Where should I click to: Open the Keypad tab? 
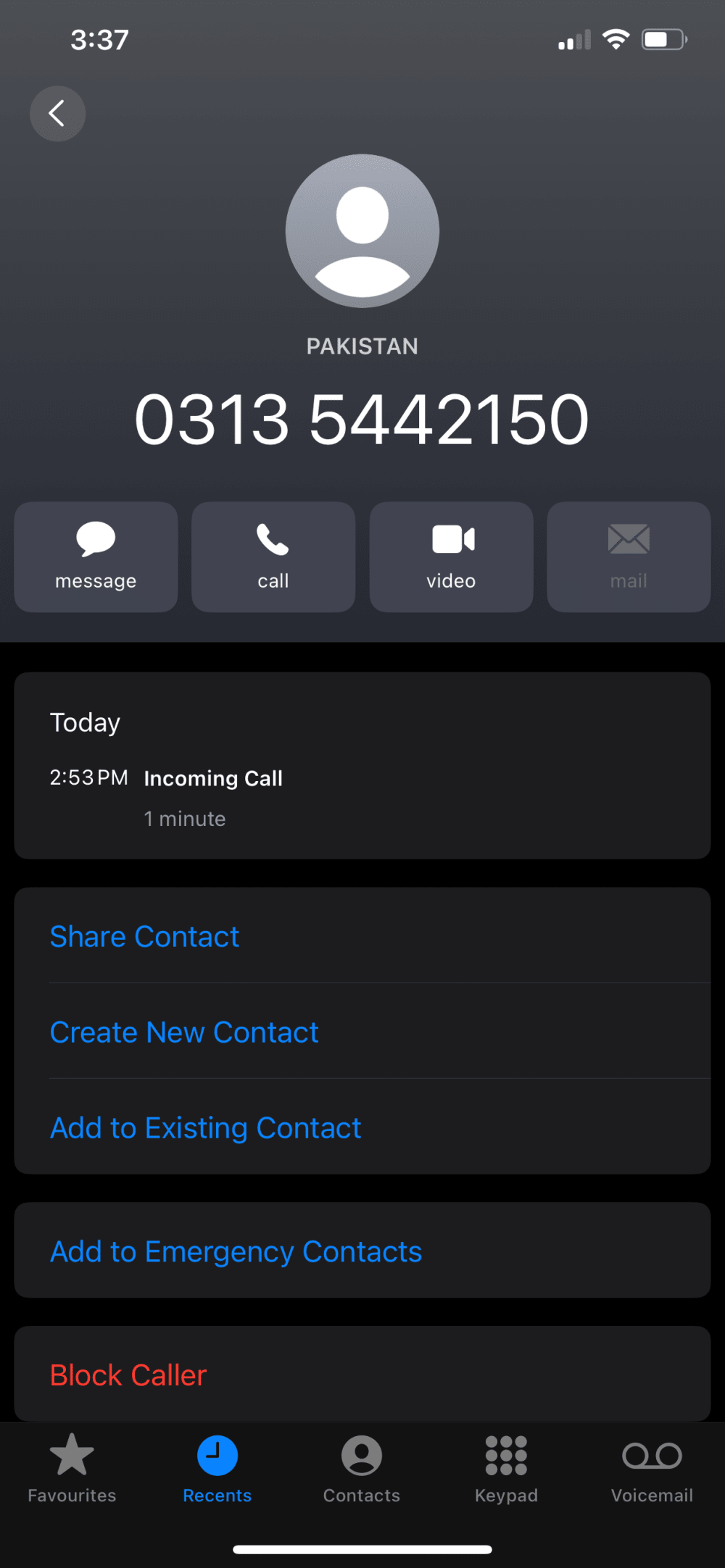(x=506, y=1468)
